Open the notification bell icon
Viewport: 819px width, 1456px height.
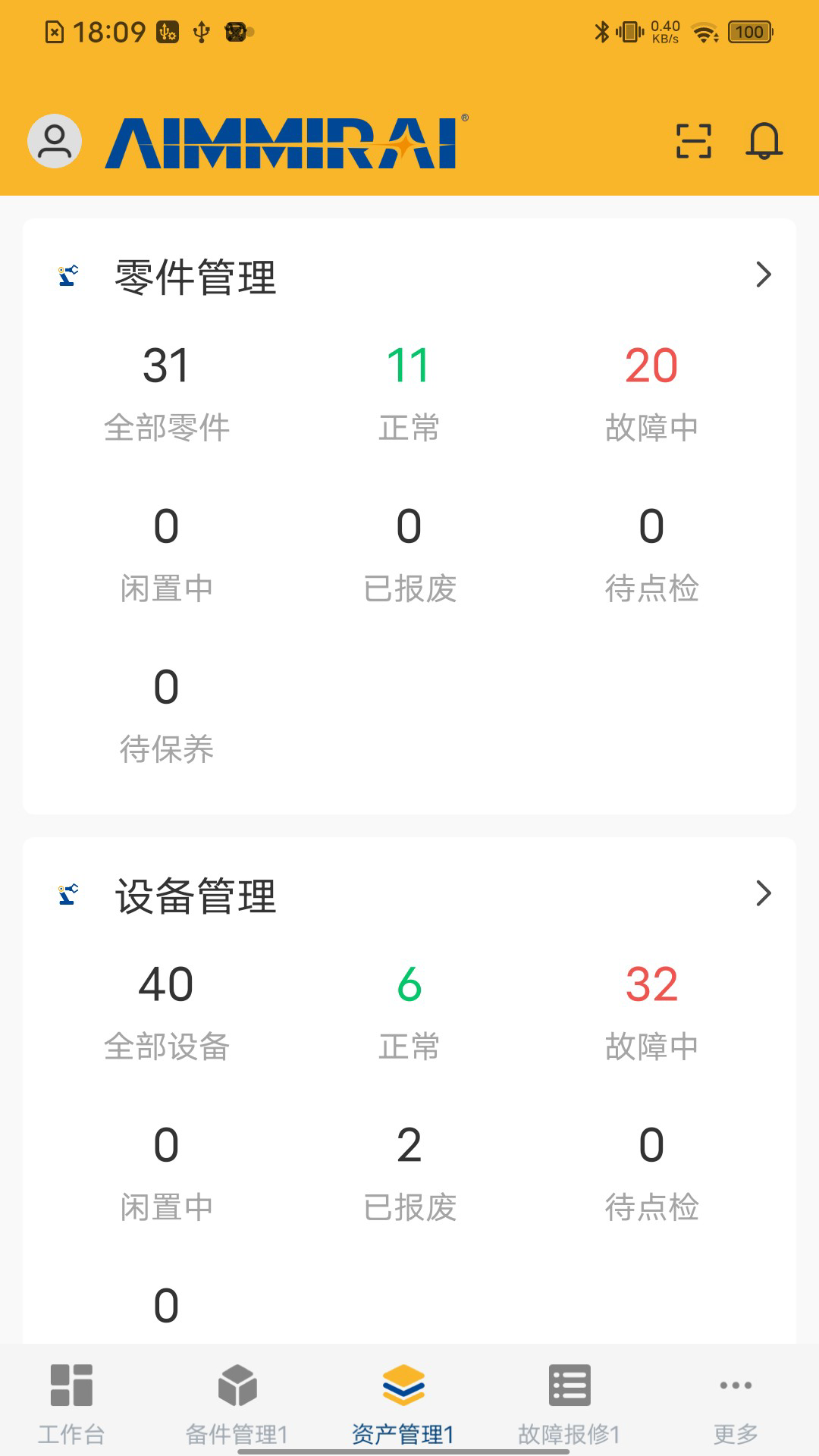(764, 143)
